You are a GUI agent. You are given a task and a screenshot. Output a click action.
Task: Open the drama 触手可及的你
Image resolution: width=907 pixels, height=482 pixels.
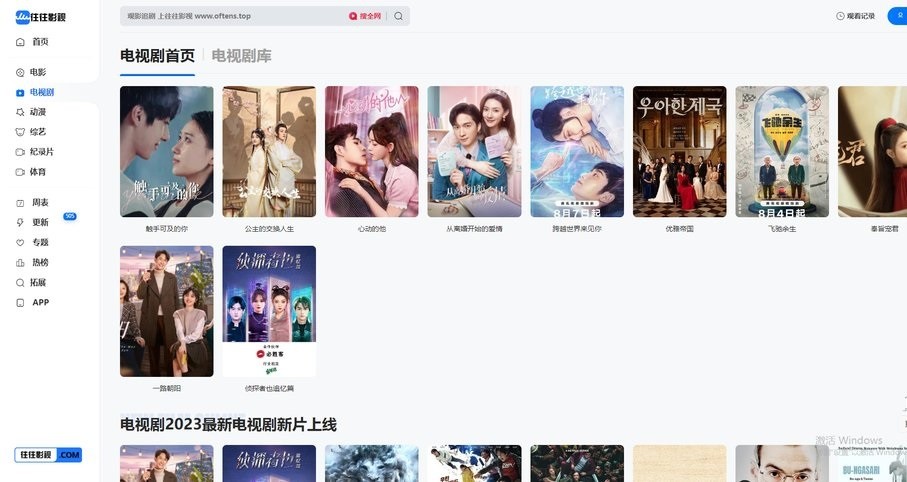pos(166,152)
